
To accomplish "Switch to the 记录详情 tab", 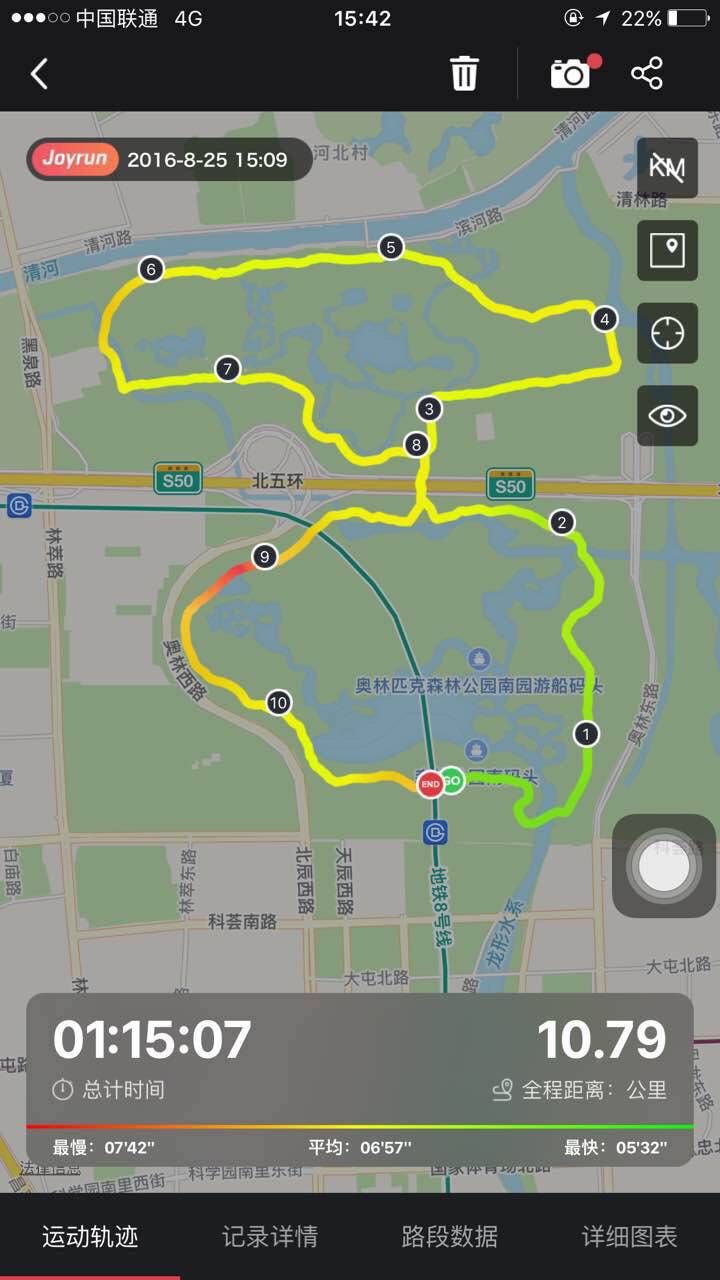I will click(270, 1237).
